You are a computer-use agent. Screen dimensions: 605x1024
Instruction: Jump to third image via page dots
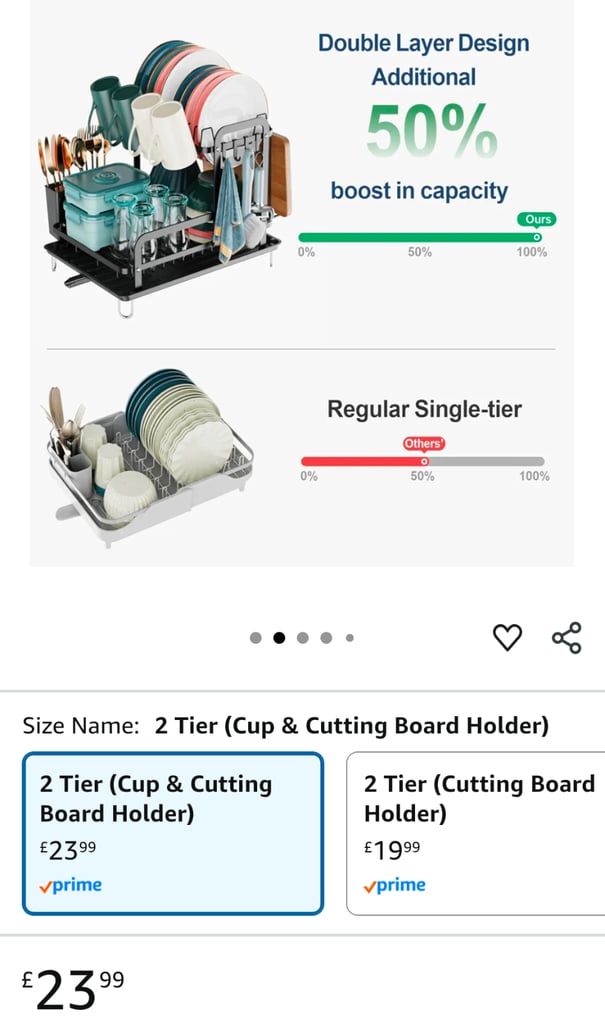[x=303, y=638]
